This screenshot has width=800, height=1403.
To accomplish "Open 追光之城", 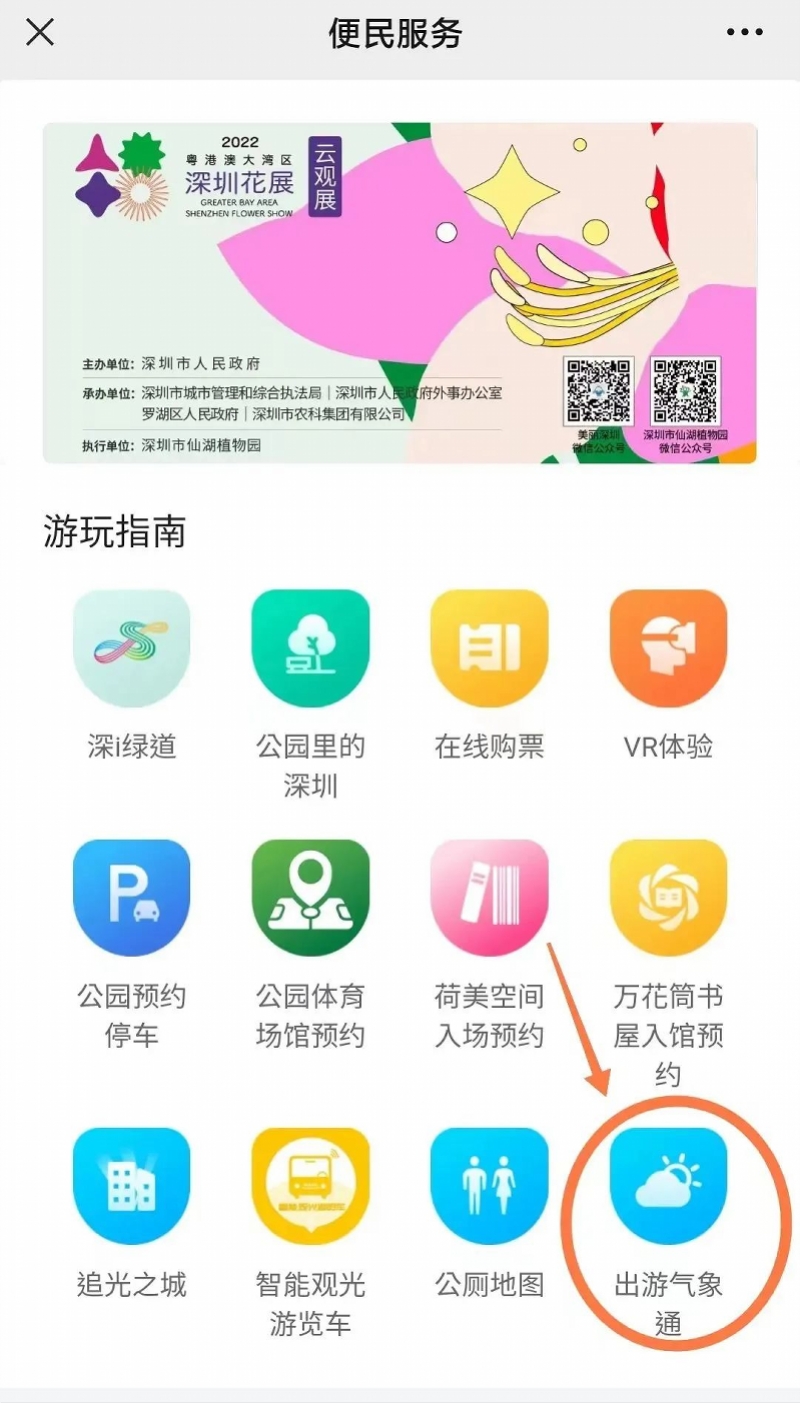I will [x=132, y=1187].
